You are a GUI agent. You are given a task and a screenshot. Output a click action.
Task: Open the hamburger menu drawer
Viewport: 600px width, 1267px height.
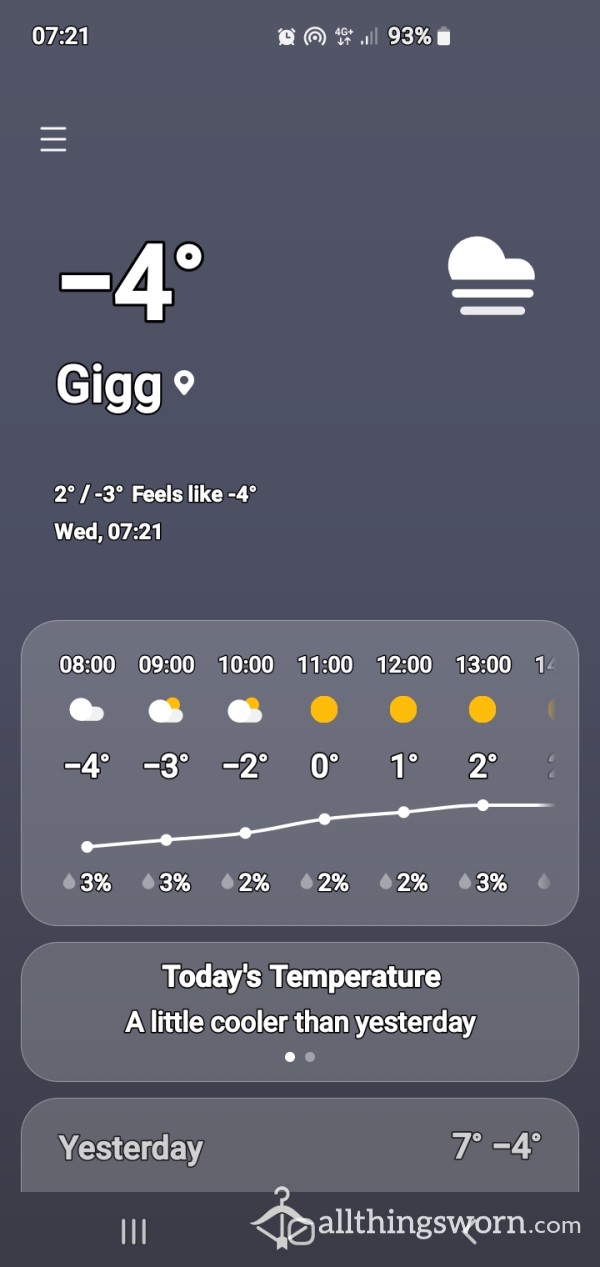(x=53, y=139)
